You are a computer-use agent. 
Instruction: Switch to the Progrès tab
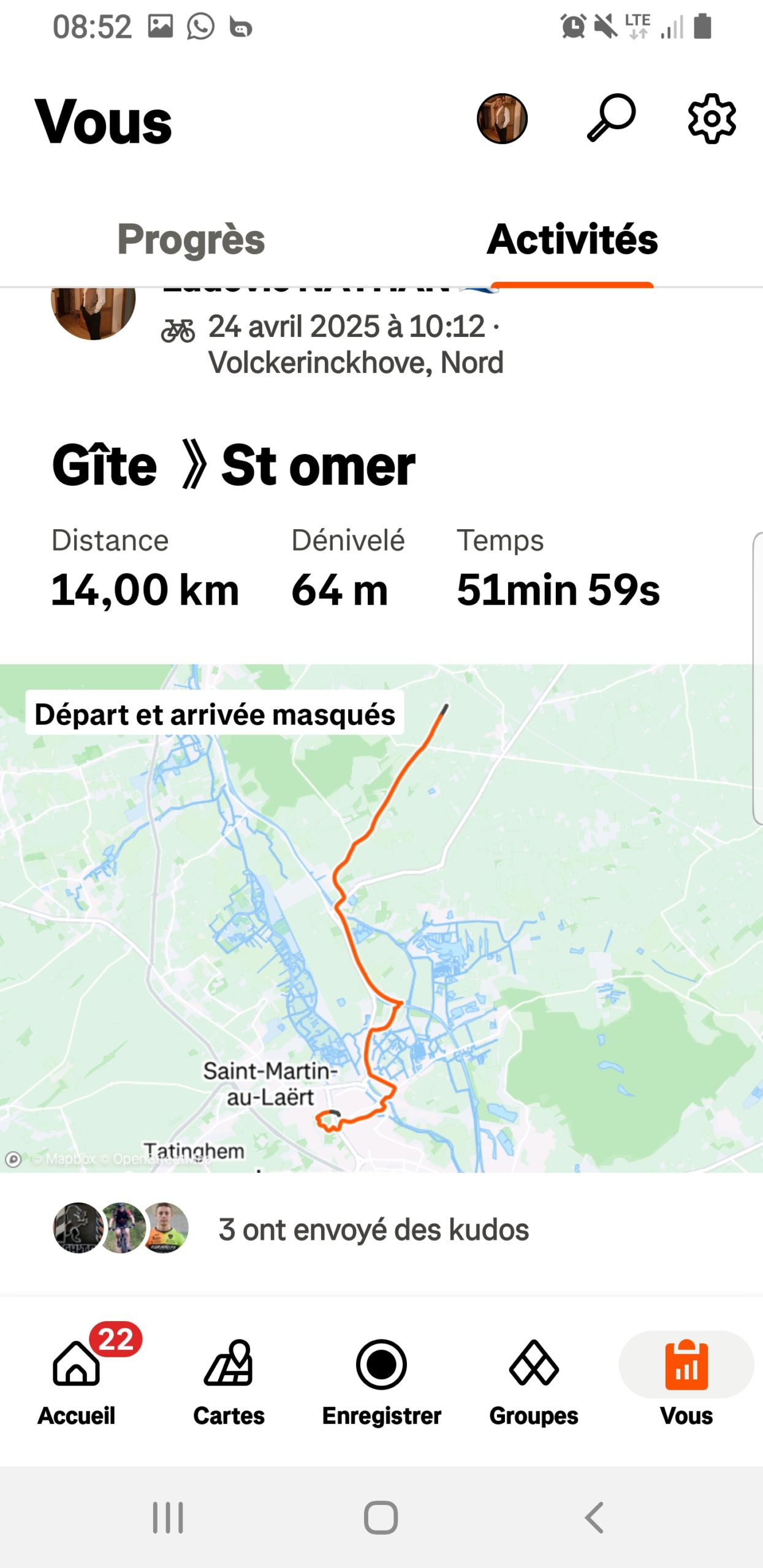pyautogui.click(x=191, y=239)
